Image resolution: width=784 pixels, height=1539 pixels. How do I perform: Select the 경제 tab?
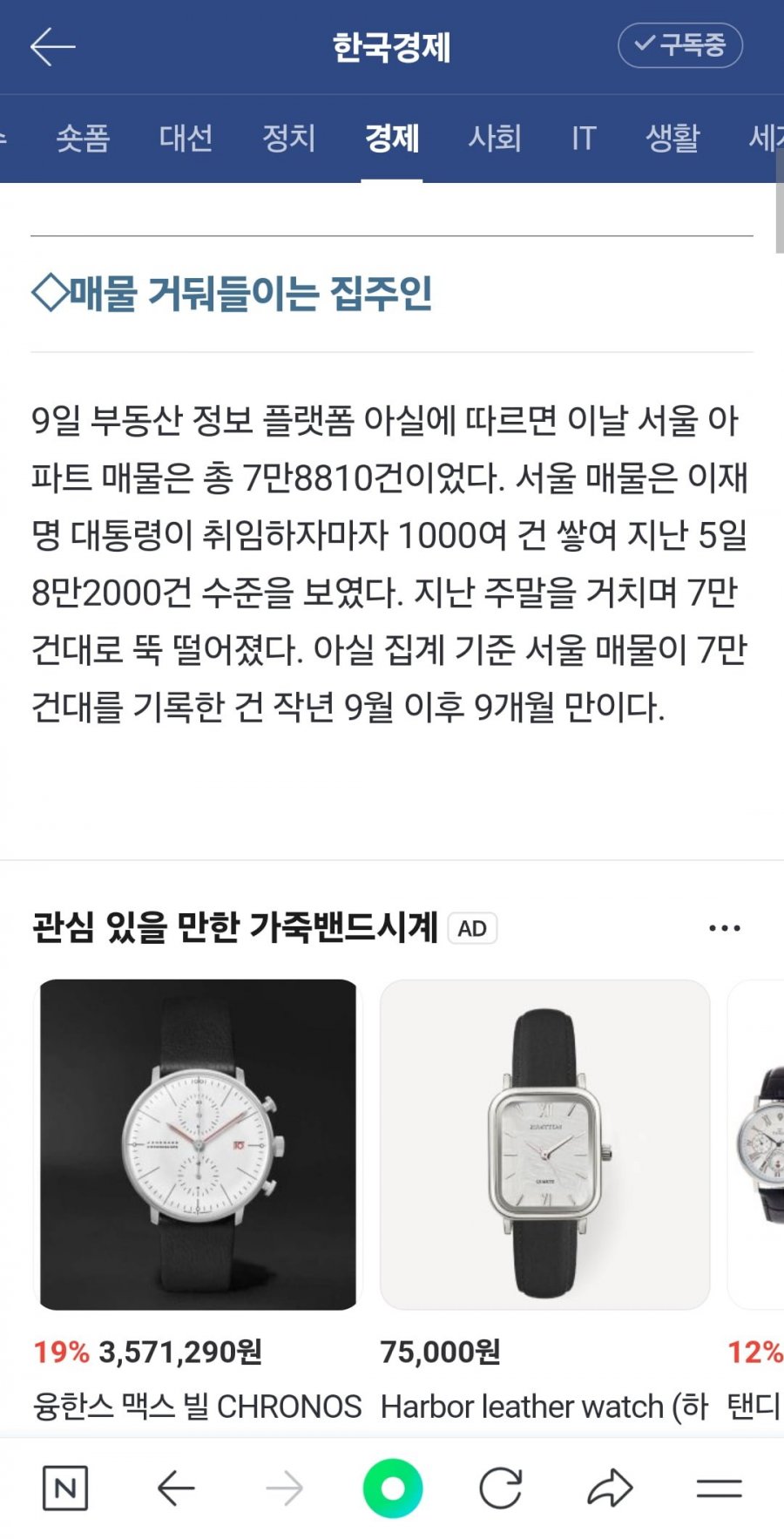392,138
